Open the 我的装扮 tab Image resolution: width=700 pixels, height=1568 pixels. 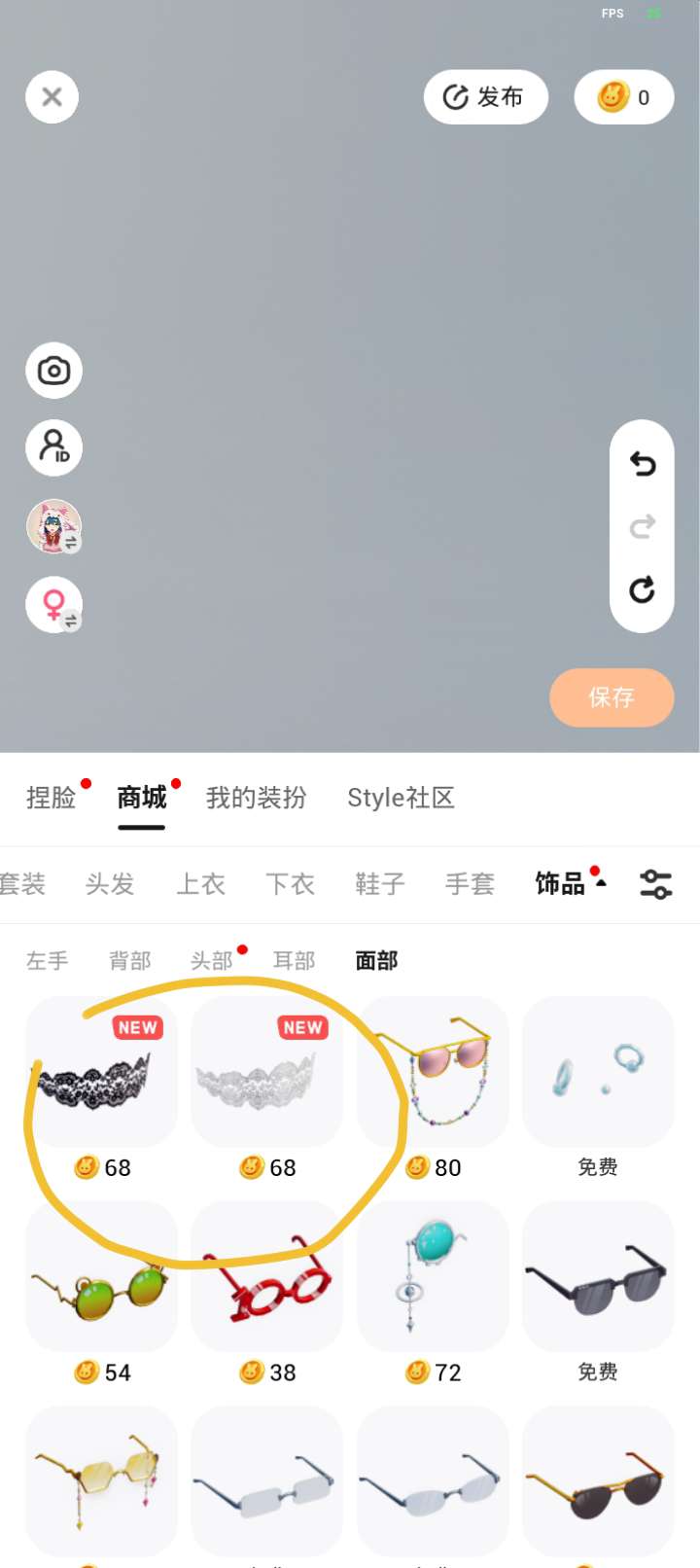[x=257, y=799]
